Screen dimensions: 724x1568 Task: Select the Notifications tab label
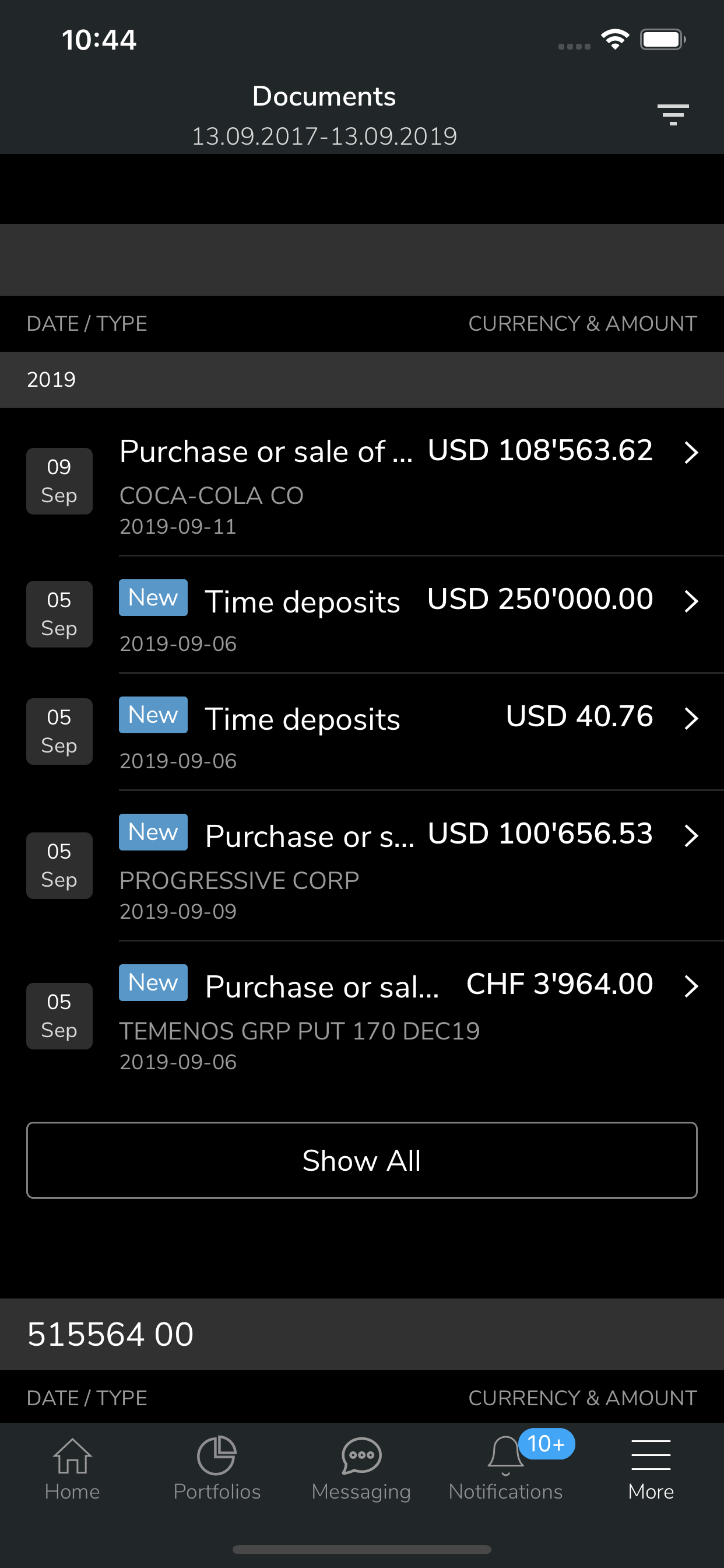point(505,1492)
